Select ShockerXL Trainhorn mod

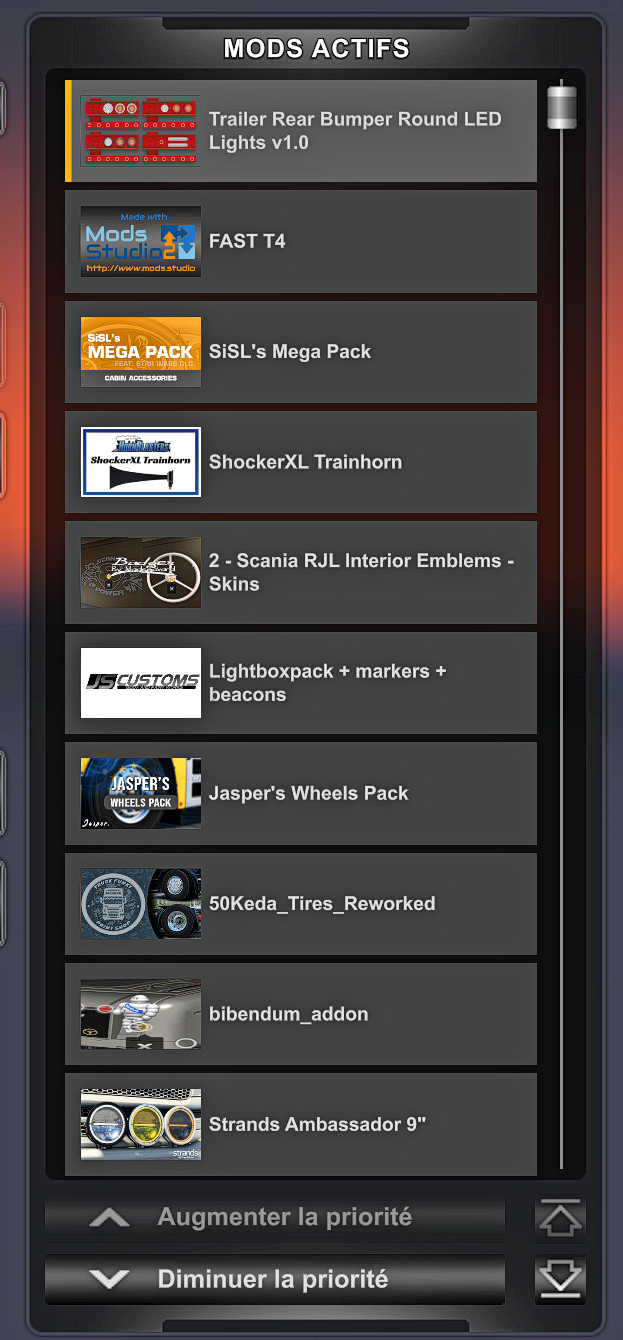[300, 462]
